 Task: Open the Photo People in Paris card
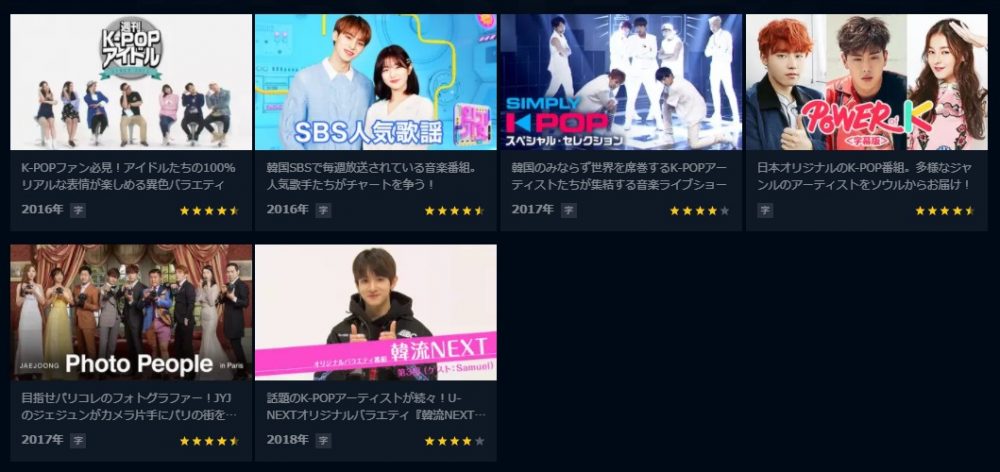click(x=131, y=312)
